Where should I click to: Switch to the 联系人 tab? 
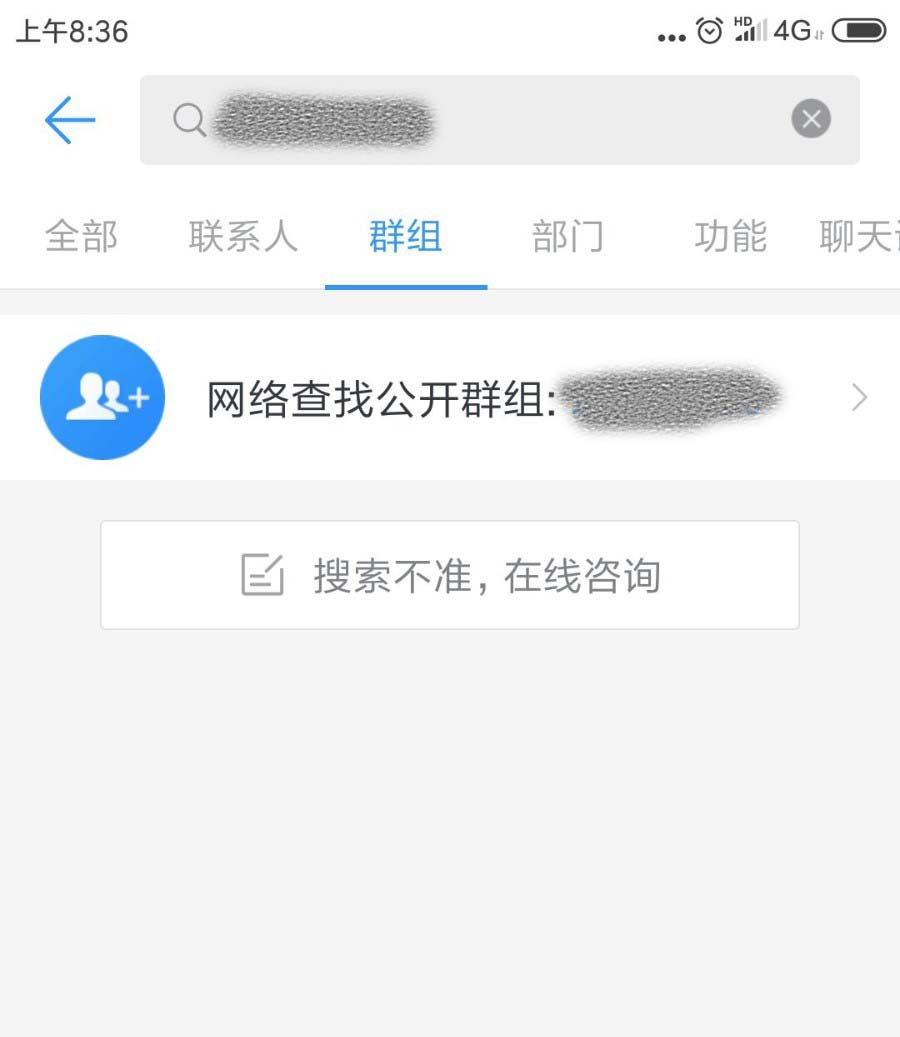pos(243,238)
